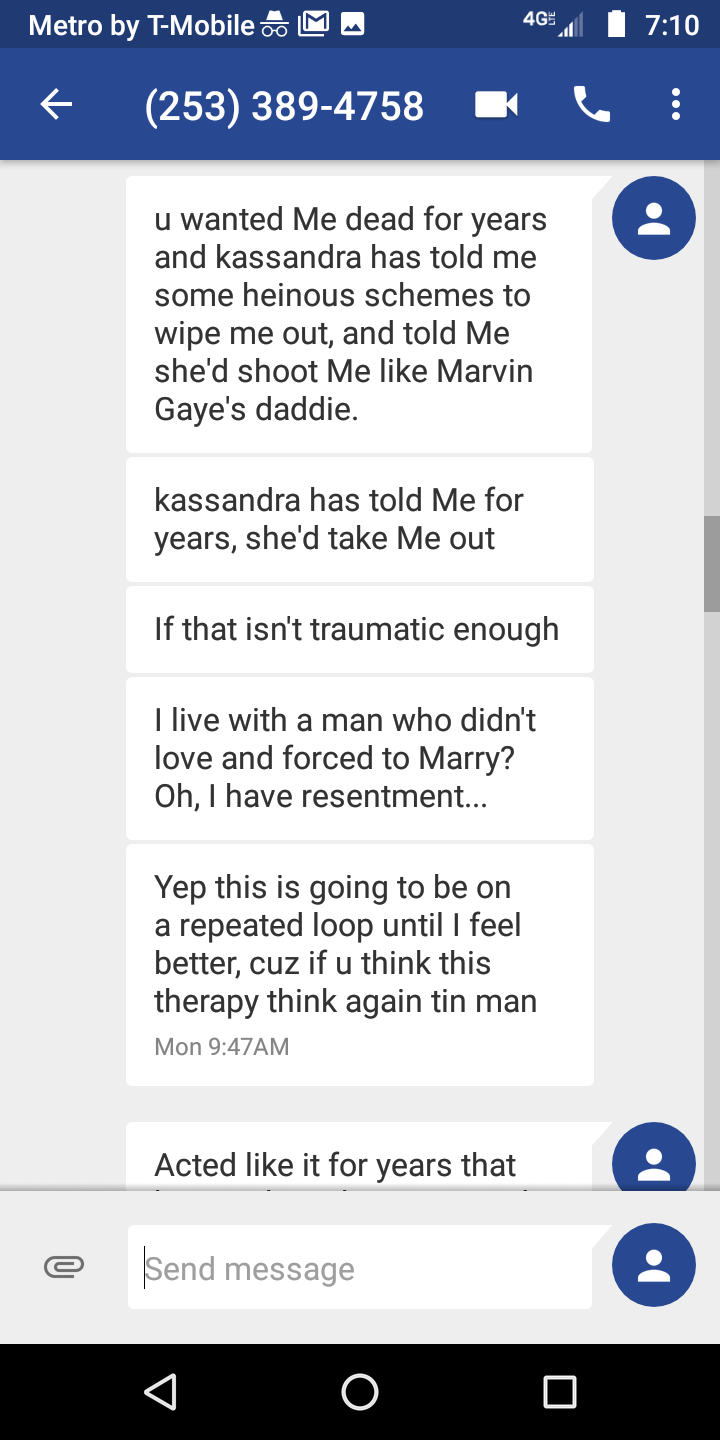Call (253) 389-4758 by voice
Screen dimensions: 720x1440
591,105
